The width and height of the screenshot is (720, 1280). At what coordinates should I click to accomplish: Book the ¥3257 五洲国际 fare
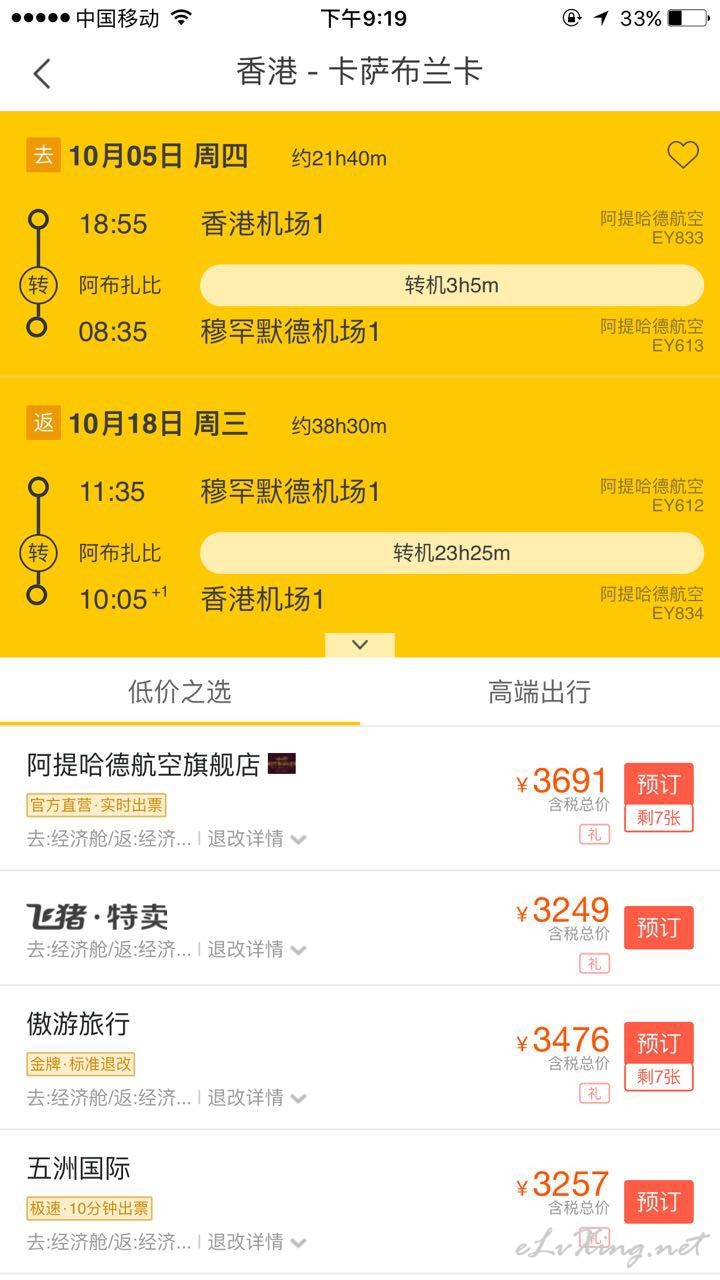[x=658, y=1202]
